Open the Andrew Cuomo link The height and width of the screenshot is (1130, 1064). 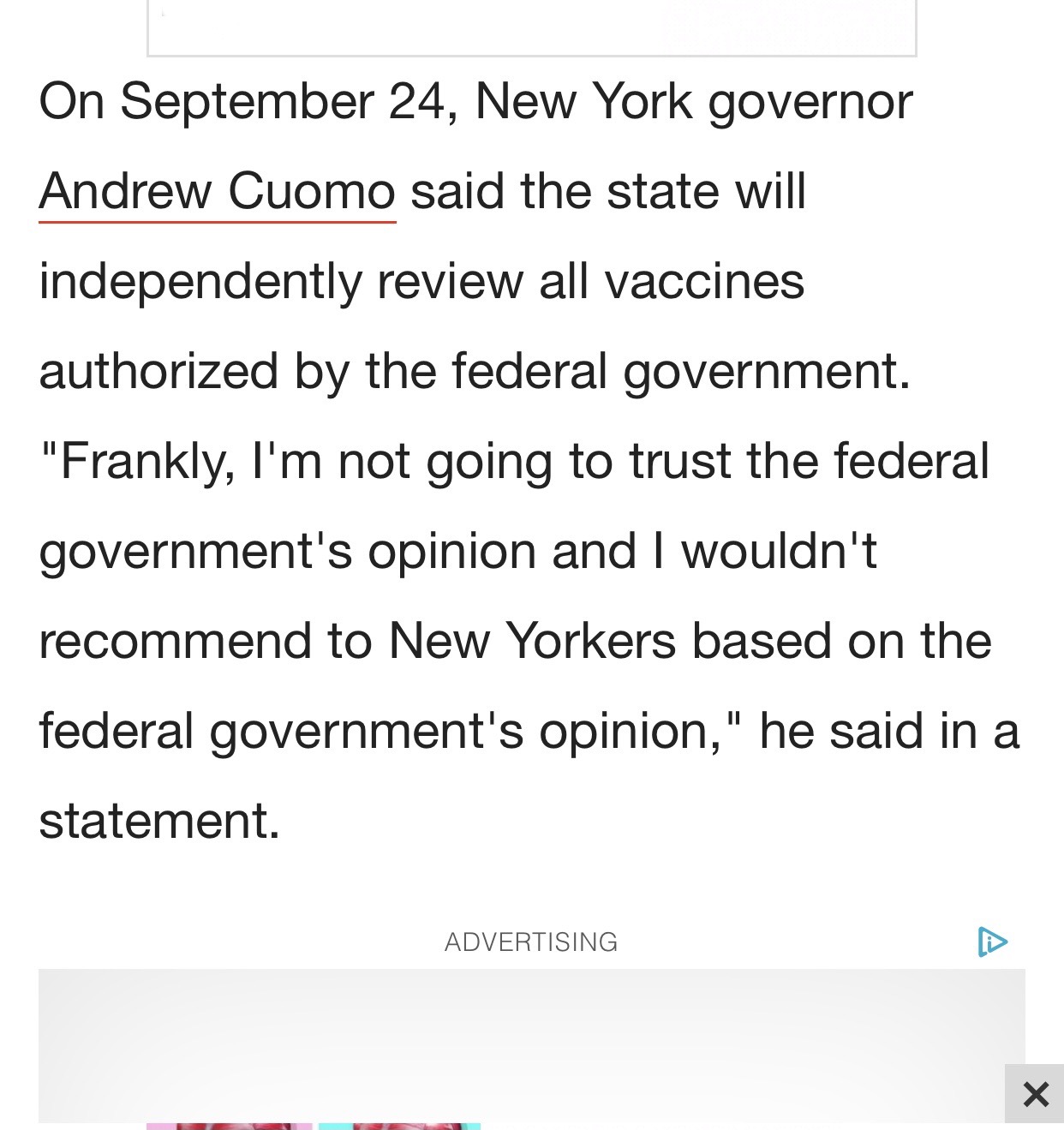[x=217, y=191]
